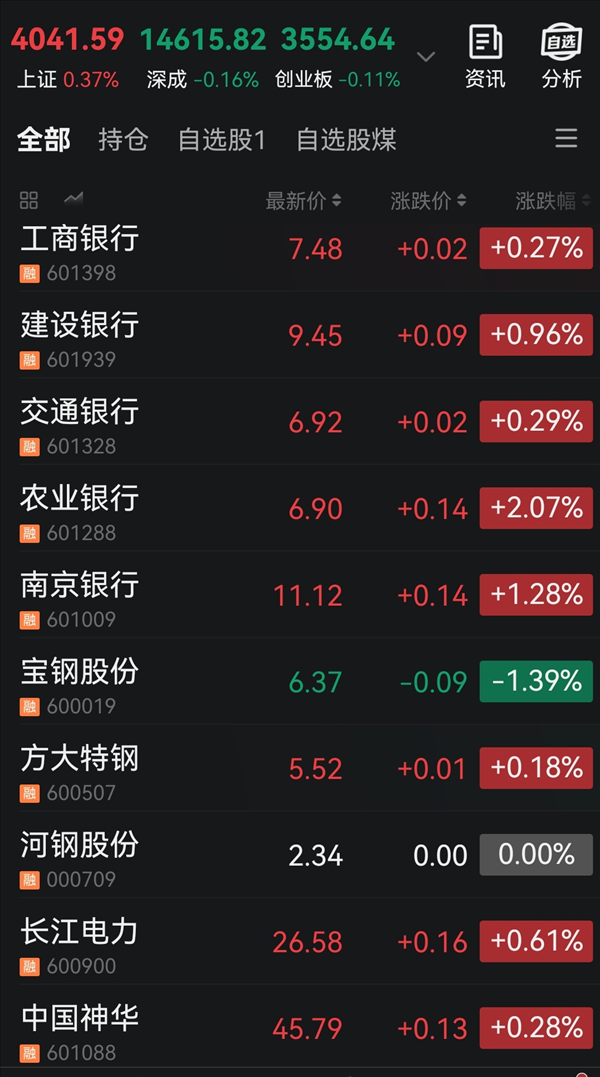
Task: Sort the list by 最新价
Action: click(303, 201)
